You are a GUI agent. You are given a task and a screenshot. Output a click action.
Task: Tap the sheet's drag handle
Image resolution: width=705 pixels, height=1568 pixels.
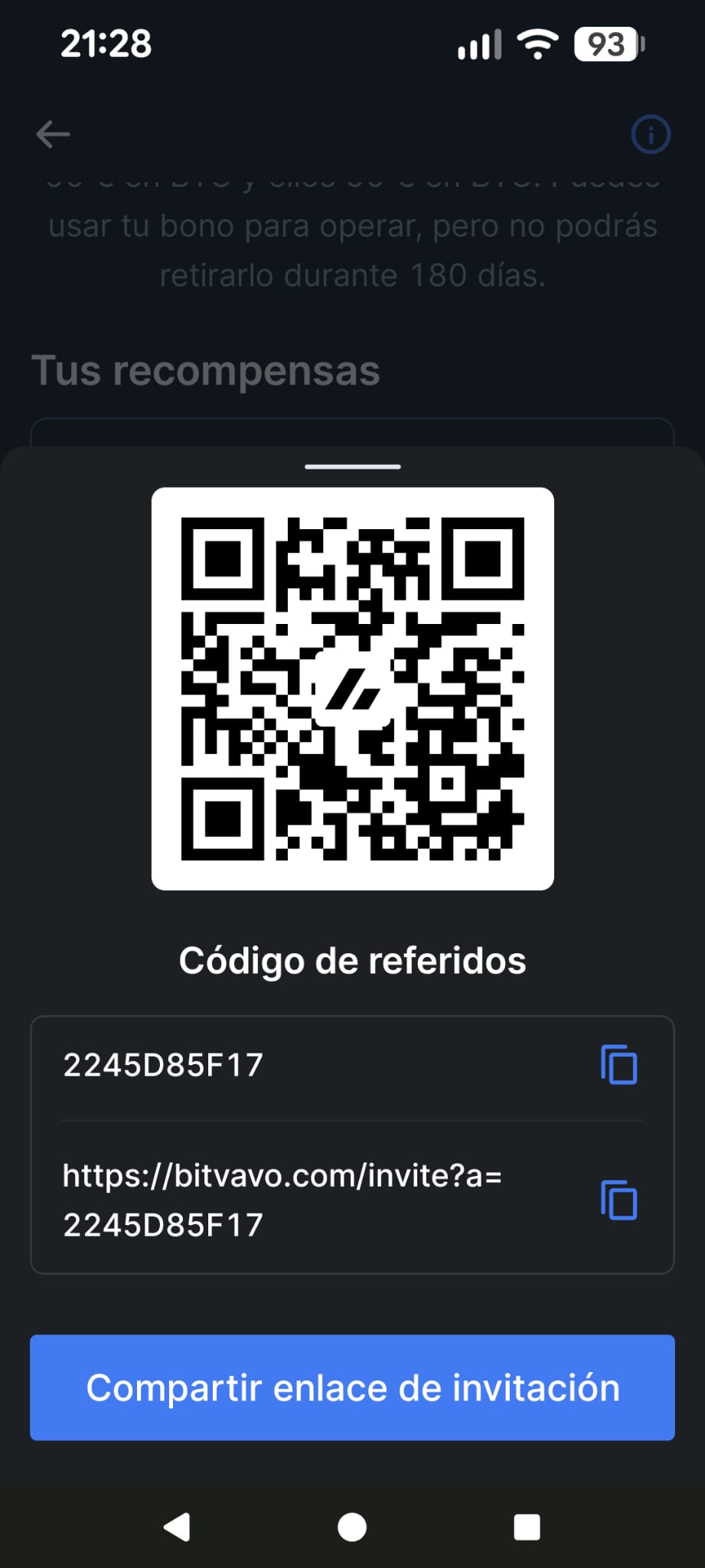[352, 466]
